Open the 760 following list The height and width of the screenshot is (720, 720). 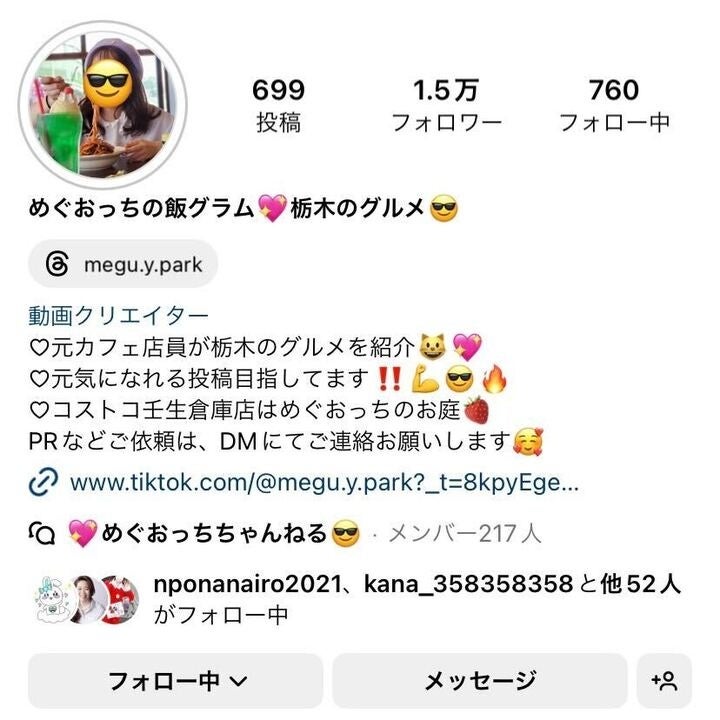[x=613, y=106]
